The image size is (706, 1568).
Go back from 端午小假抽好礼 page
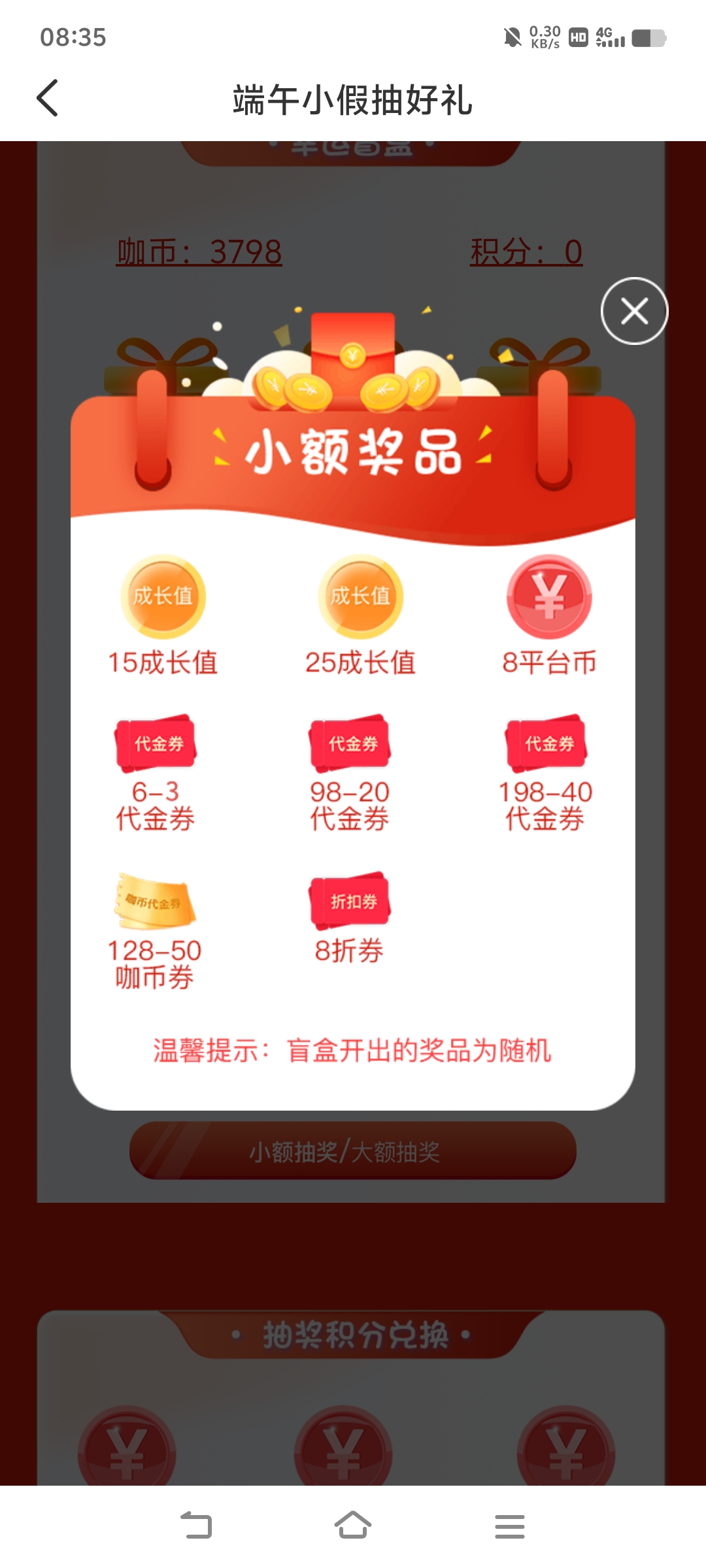click(47, 99)
